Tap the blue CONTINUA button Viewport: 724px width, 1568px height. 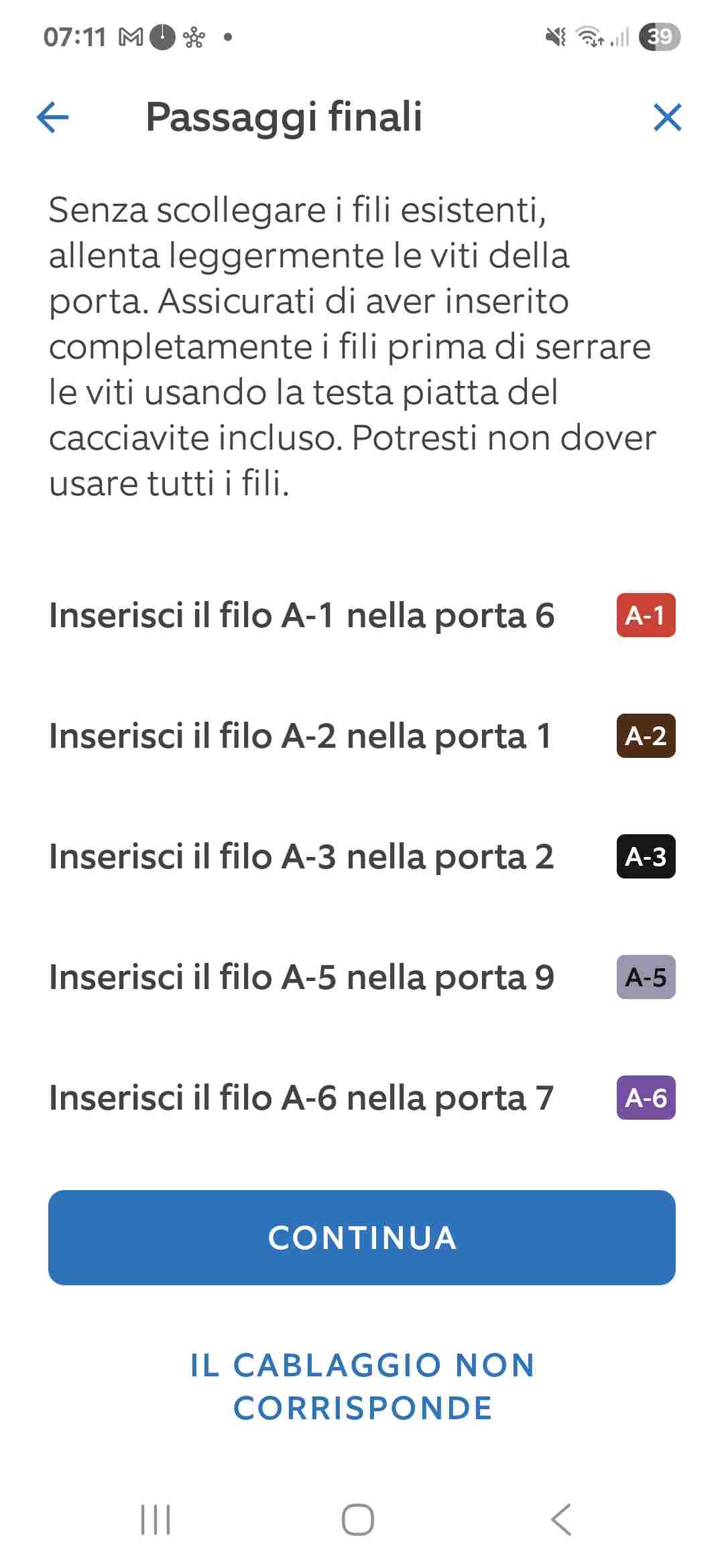point(362,1237)
